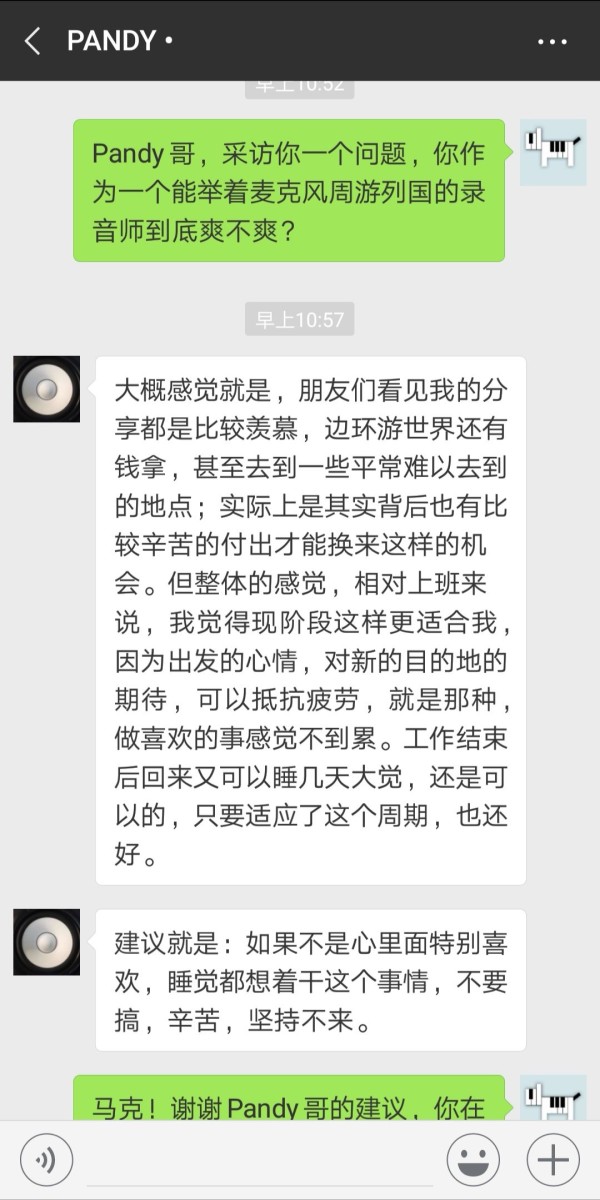Viewport: 600px width, 1200px height.
Task: Go back from the PANDY chat
Action: point(32,41)
